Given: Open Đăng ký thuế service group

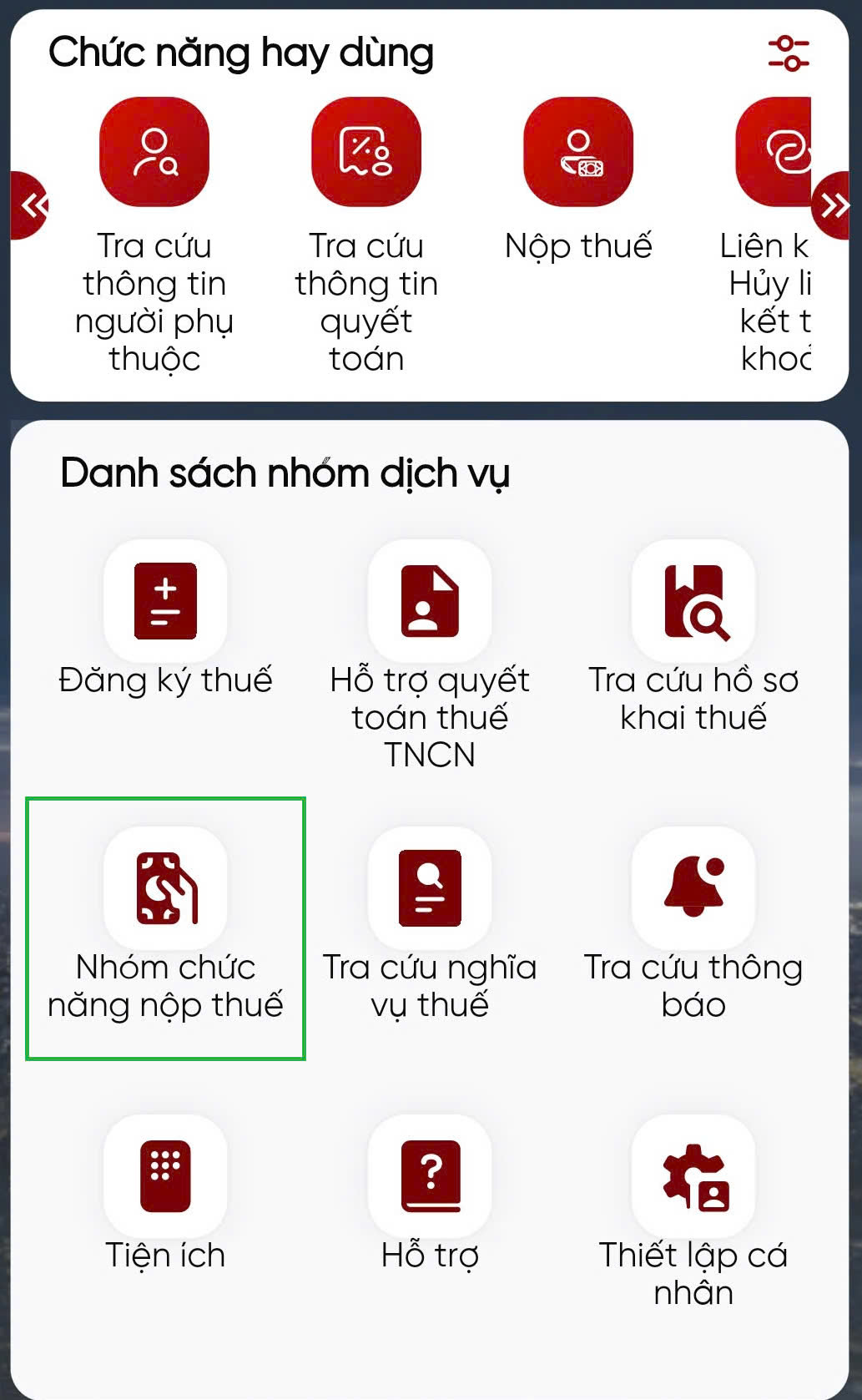Looking at the screenshot, I should tap(165, 601).
